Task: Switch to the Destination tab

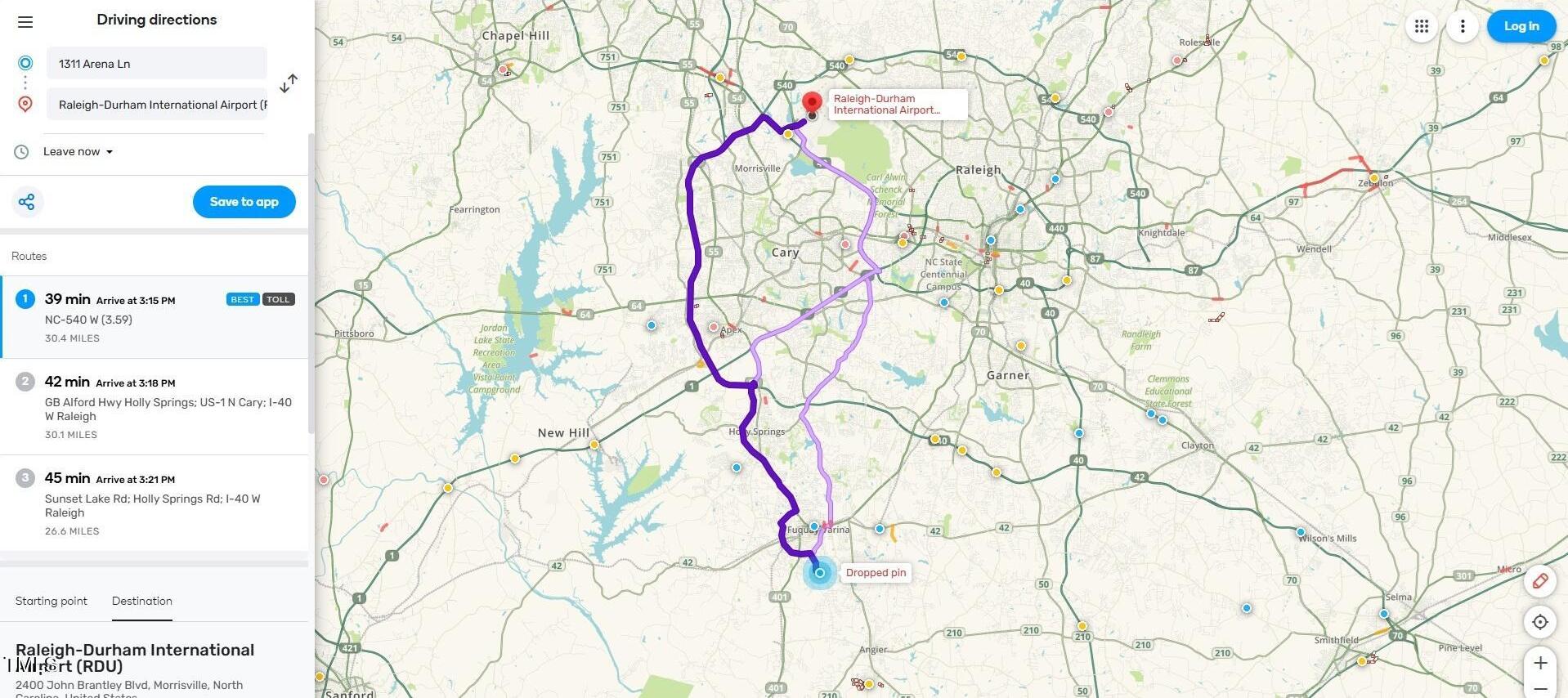Action: 142,601
